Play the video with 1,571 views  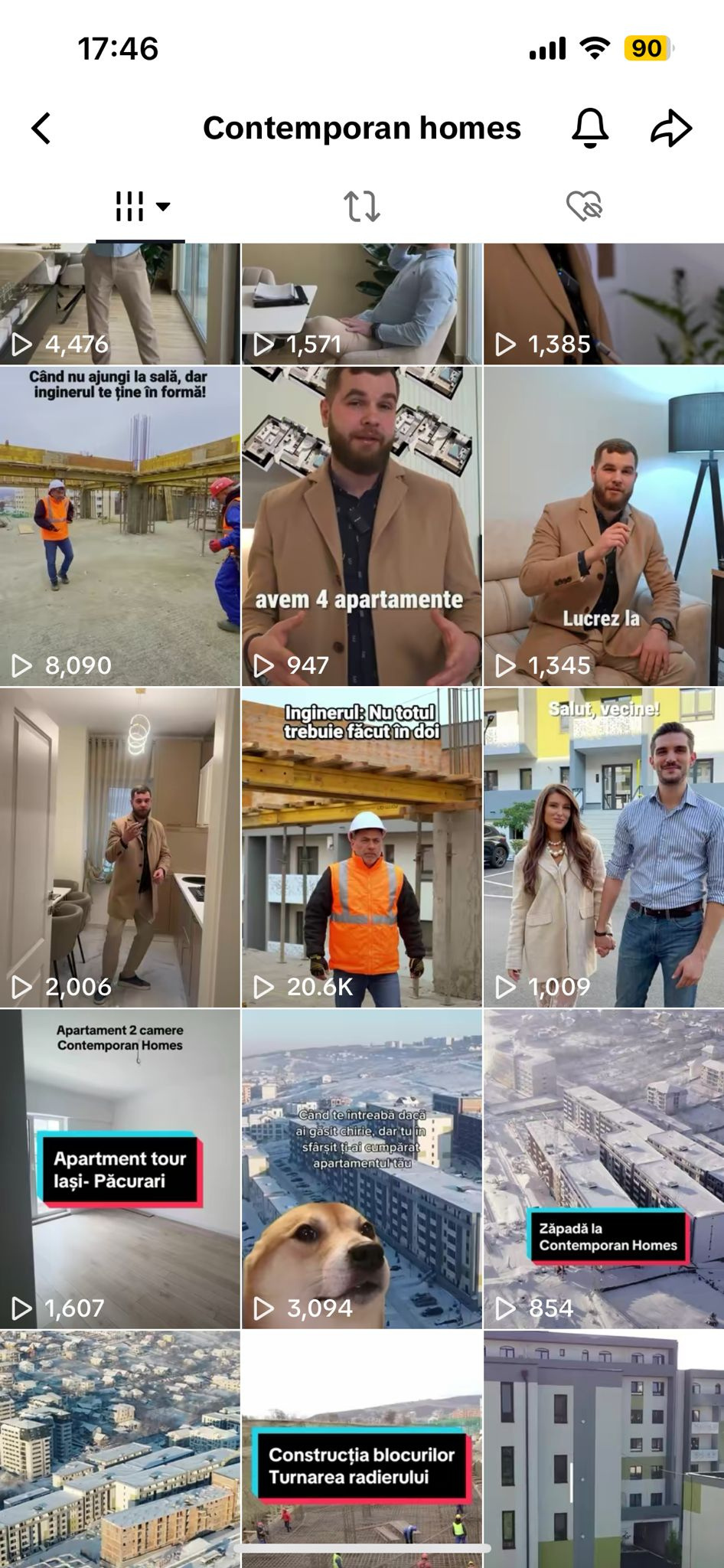pyautogui.click(x=361, y=304)
